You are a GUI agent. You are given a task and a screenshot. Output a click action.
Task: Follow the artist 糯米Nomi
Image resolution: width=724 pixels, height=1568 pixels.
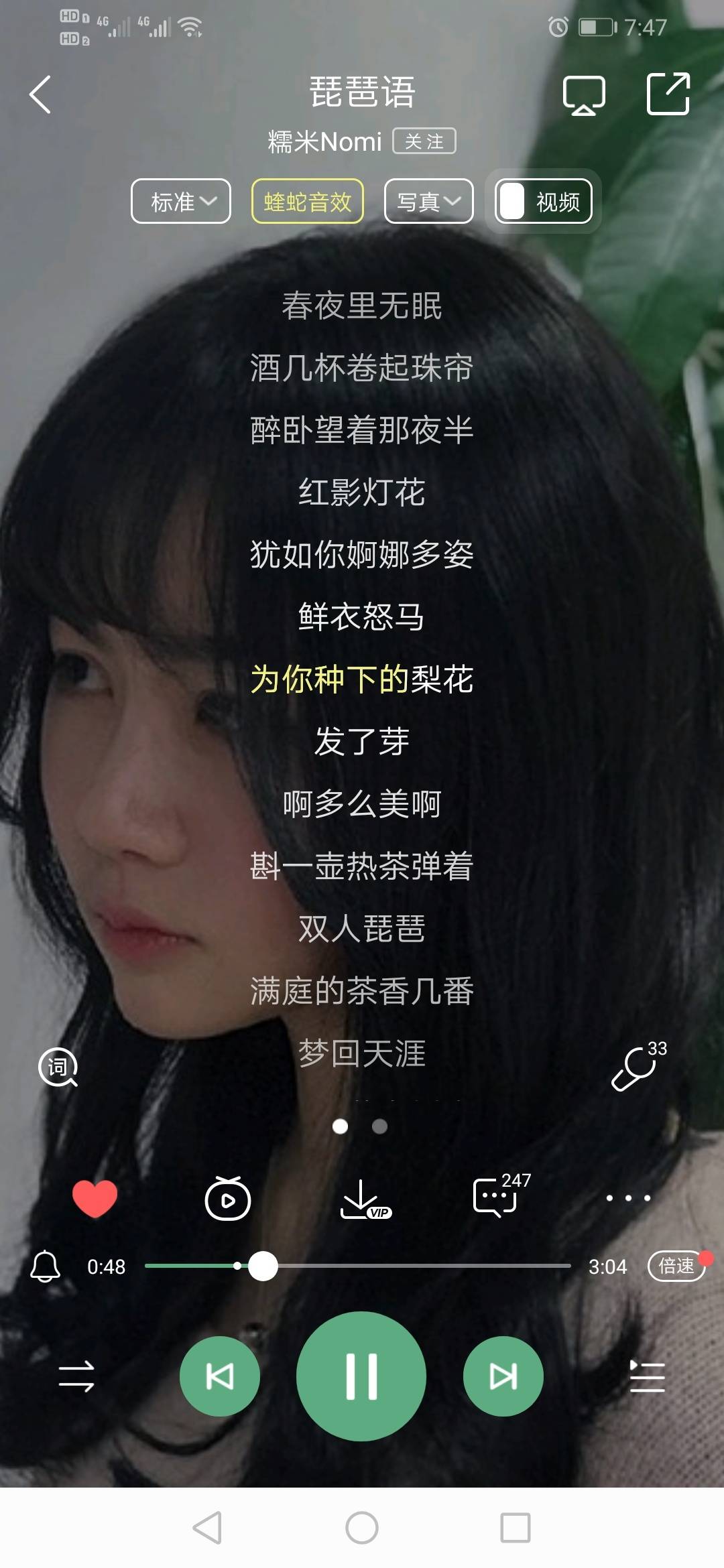tap(424, 141)
